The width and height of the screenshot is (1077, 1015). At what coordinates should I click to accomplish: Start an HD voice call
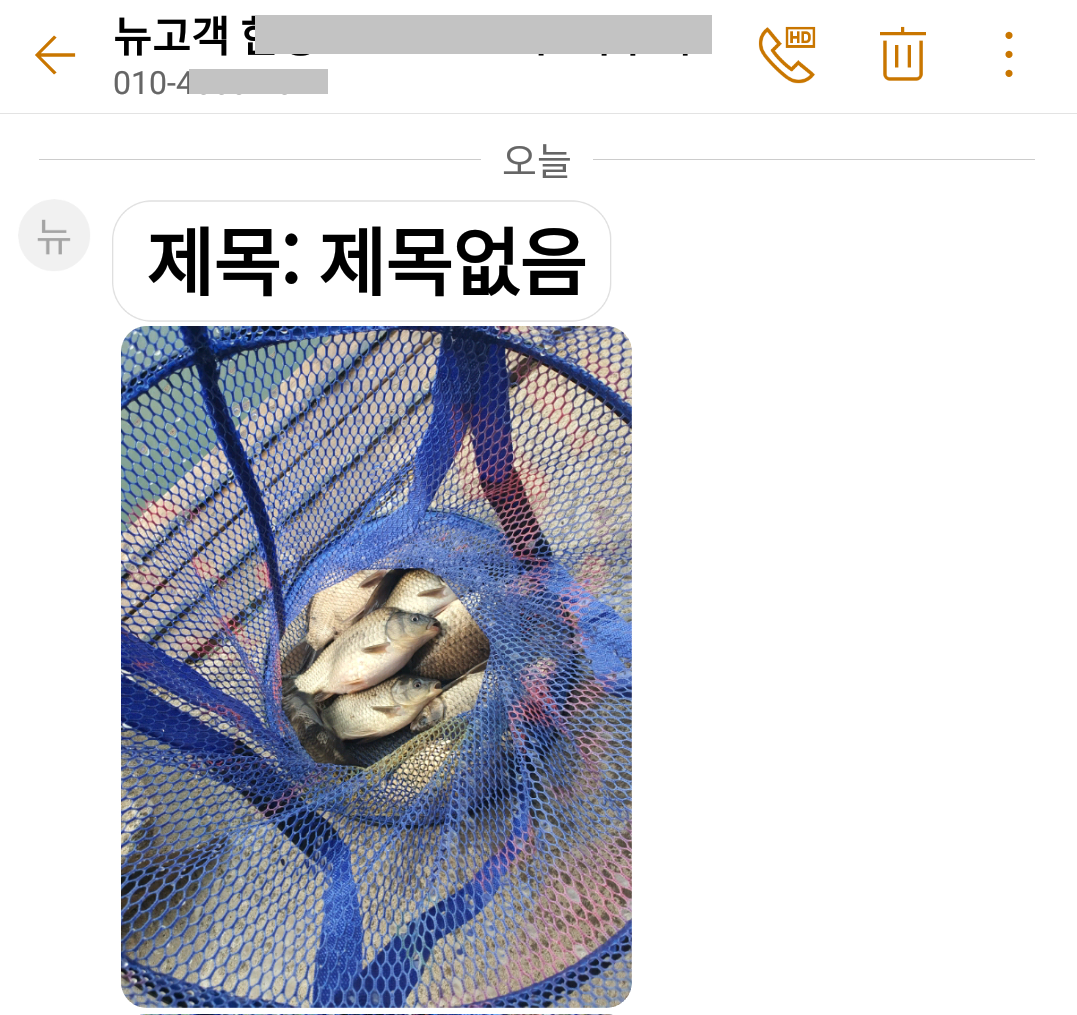click(x=787, y=55)
